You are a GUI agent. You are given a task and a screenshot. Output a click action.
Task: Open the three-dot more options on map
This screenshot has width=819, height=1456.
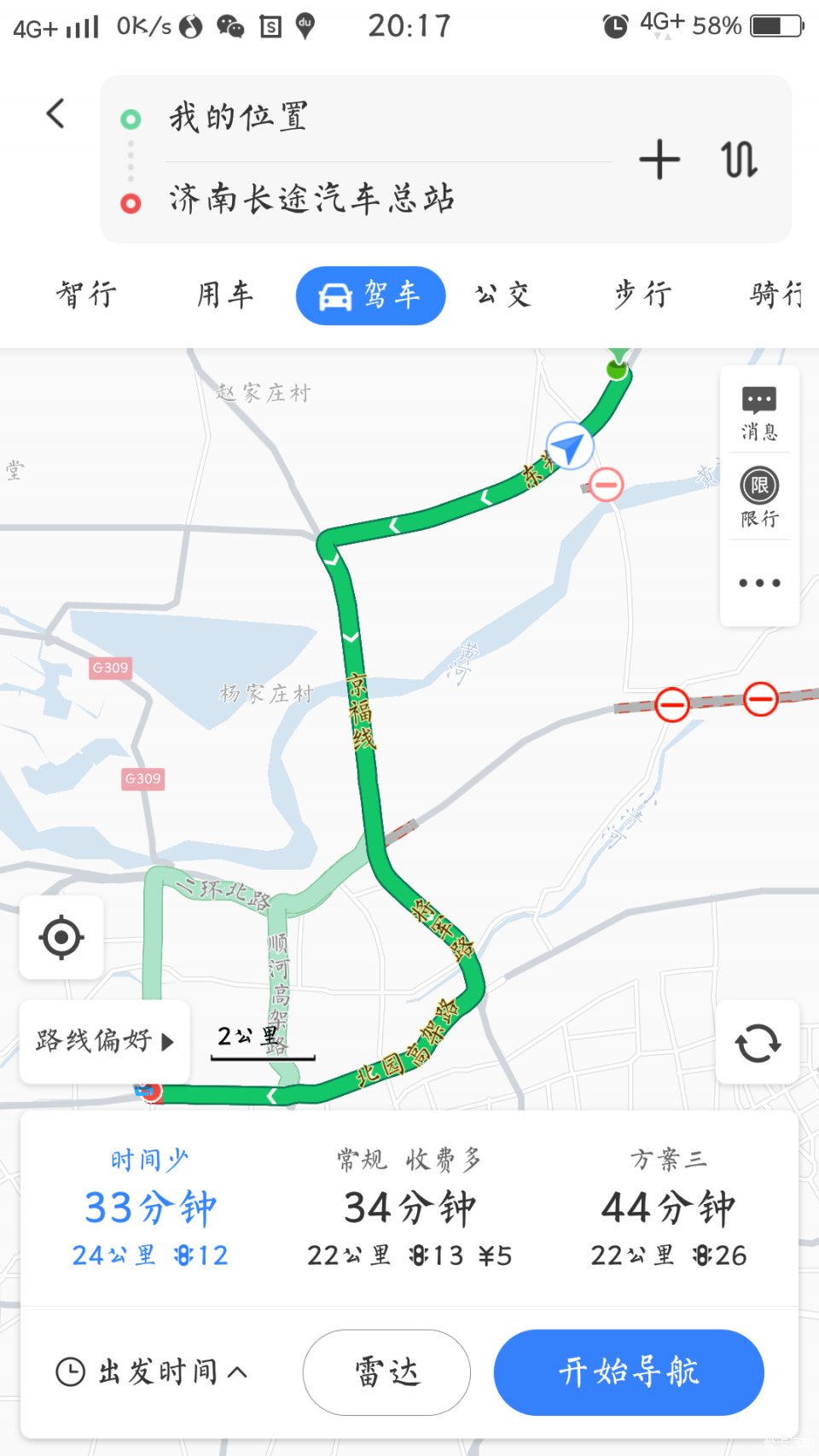click(x=758, y=583)
